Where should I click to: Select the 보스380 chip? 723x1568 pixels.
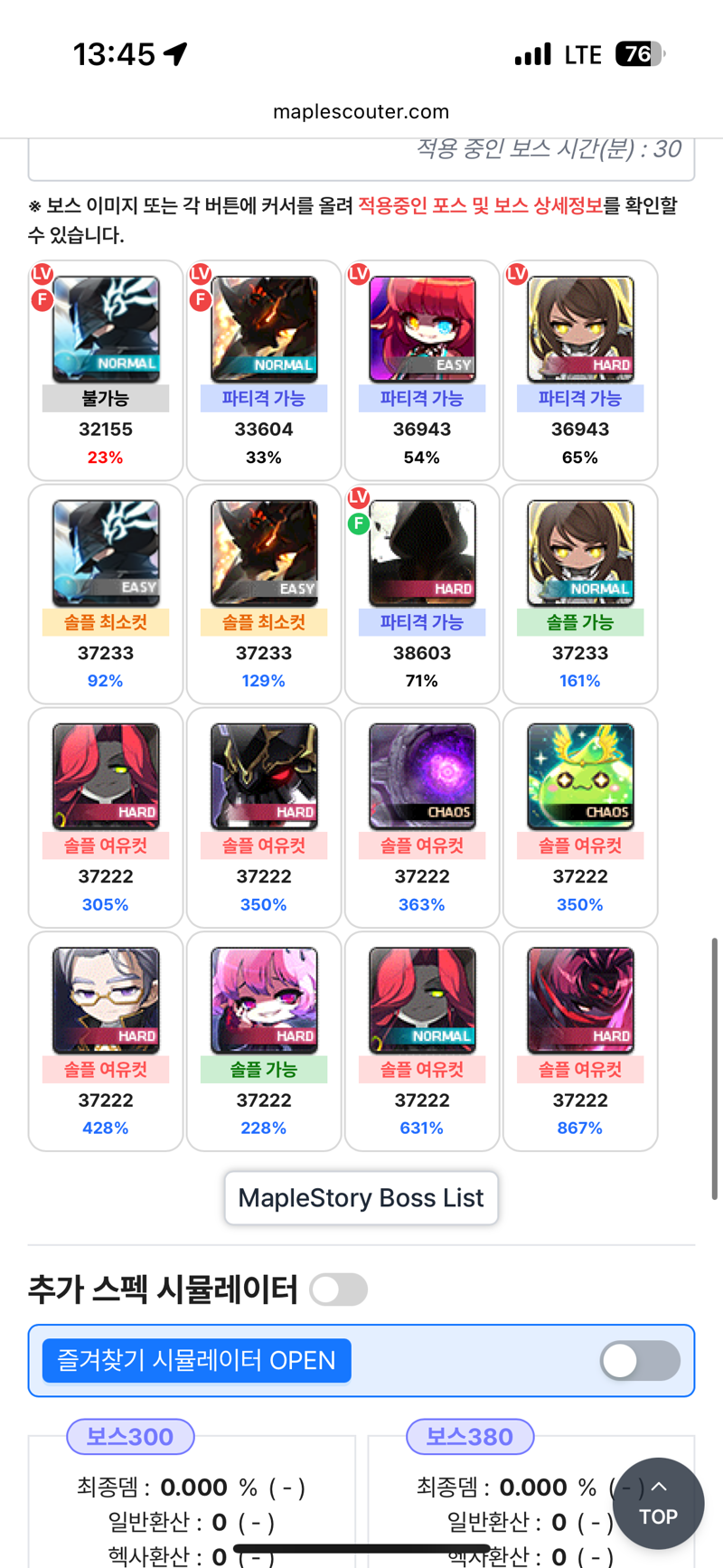pyautogui.click(x=470, y=1436)
